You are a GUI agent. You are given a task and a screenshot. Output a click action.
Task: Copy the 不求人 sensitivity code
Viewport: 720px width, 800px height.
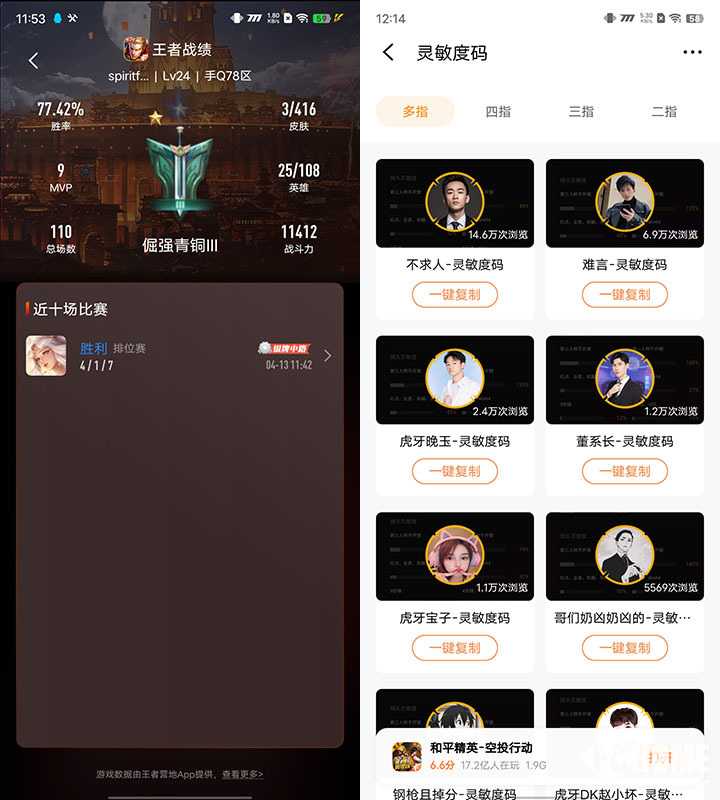click(454, 295)
